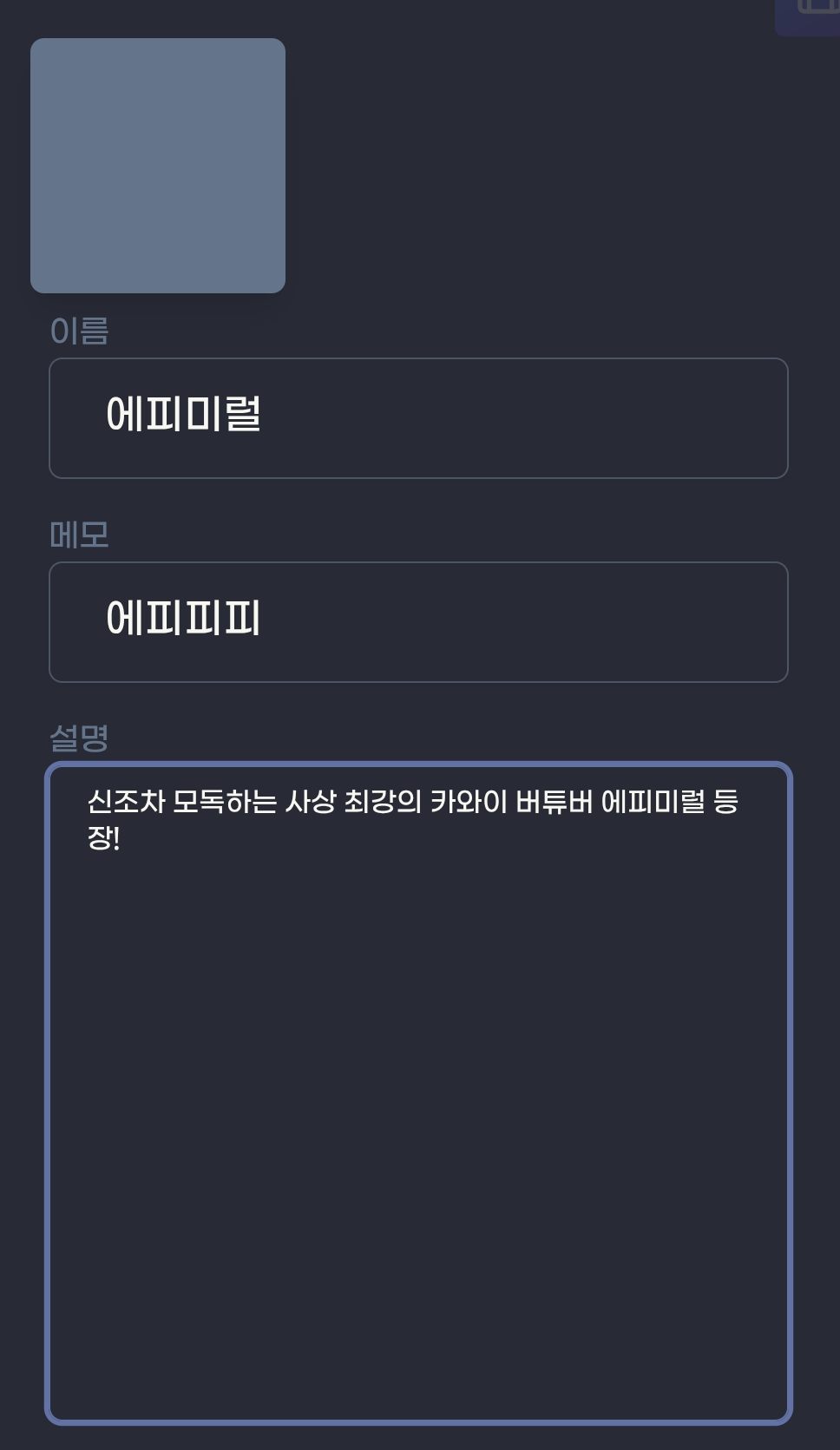Edit the 이름 field containing 에피미럴
The height and width of the screenshot is (1450, 840).
point(418,417)
